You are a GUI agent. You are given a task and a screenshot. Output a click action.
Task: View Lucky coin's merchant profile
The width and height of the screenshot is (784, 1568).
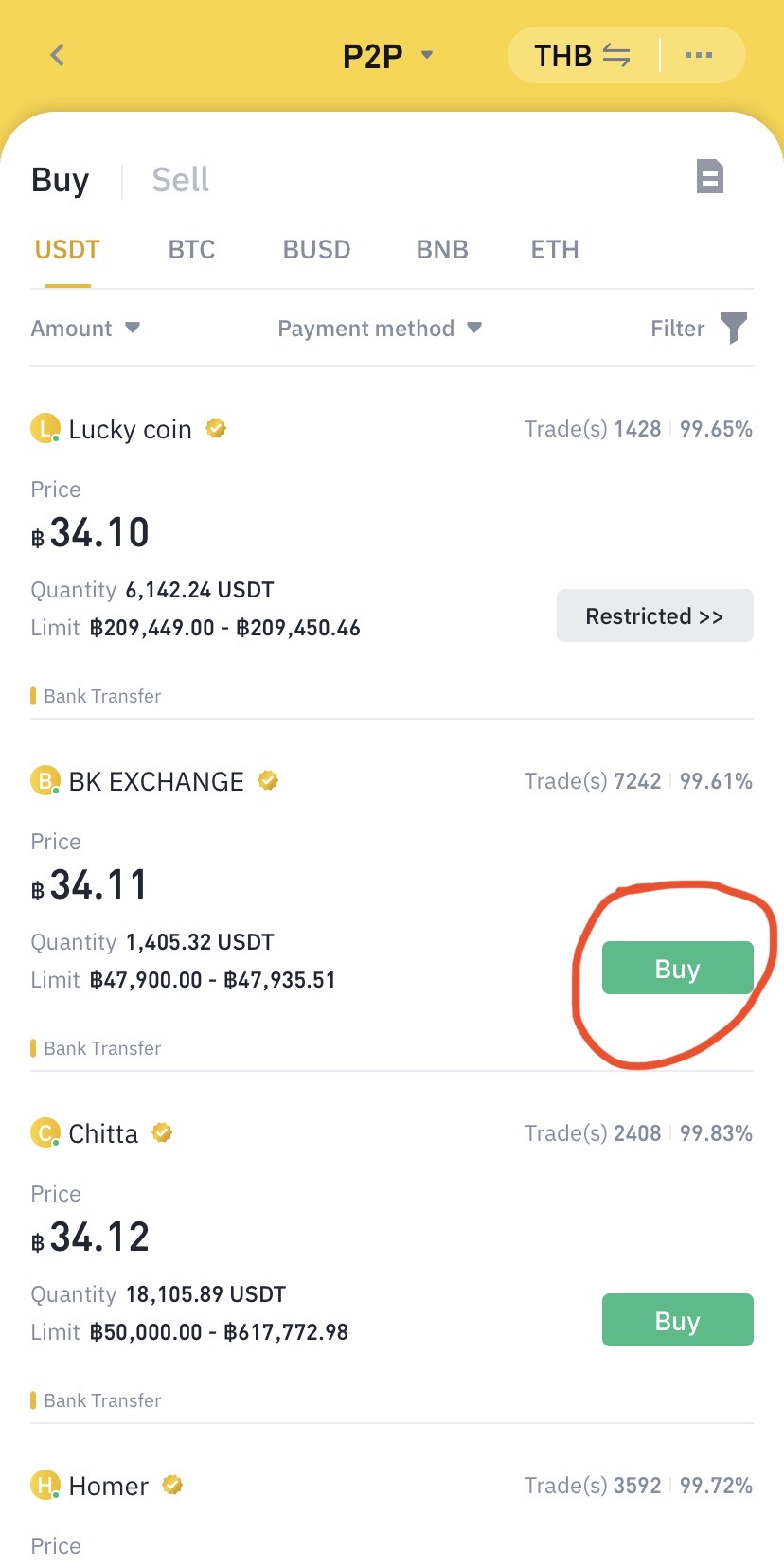[x=130, y=430]
